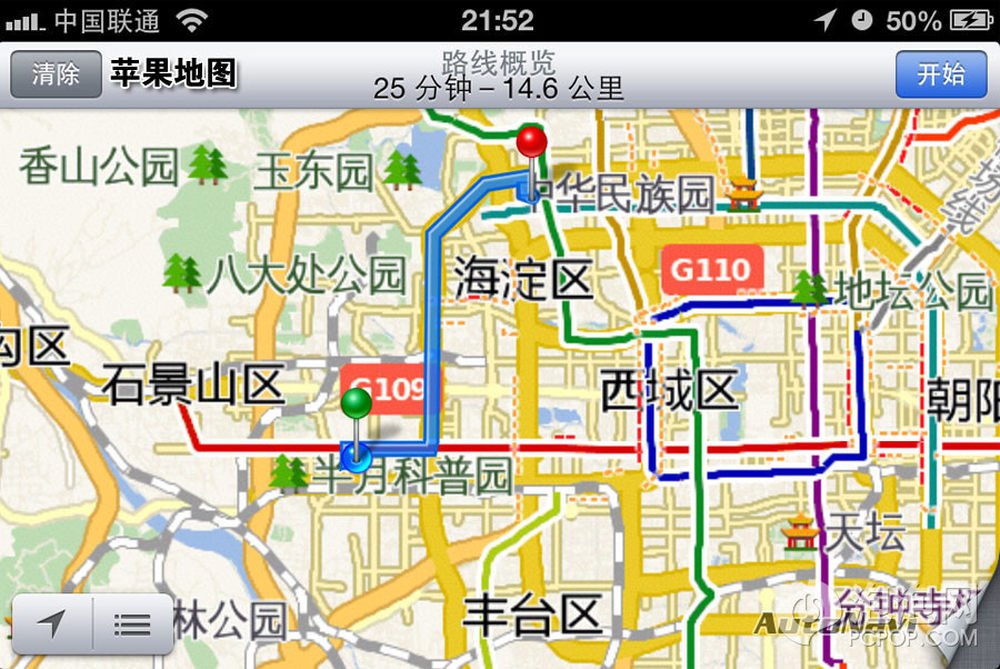Tap the 清除 clear button
1000x669 pixels.
coord(56,74)
